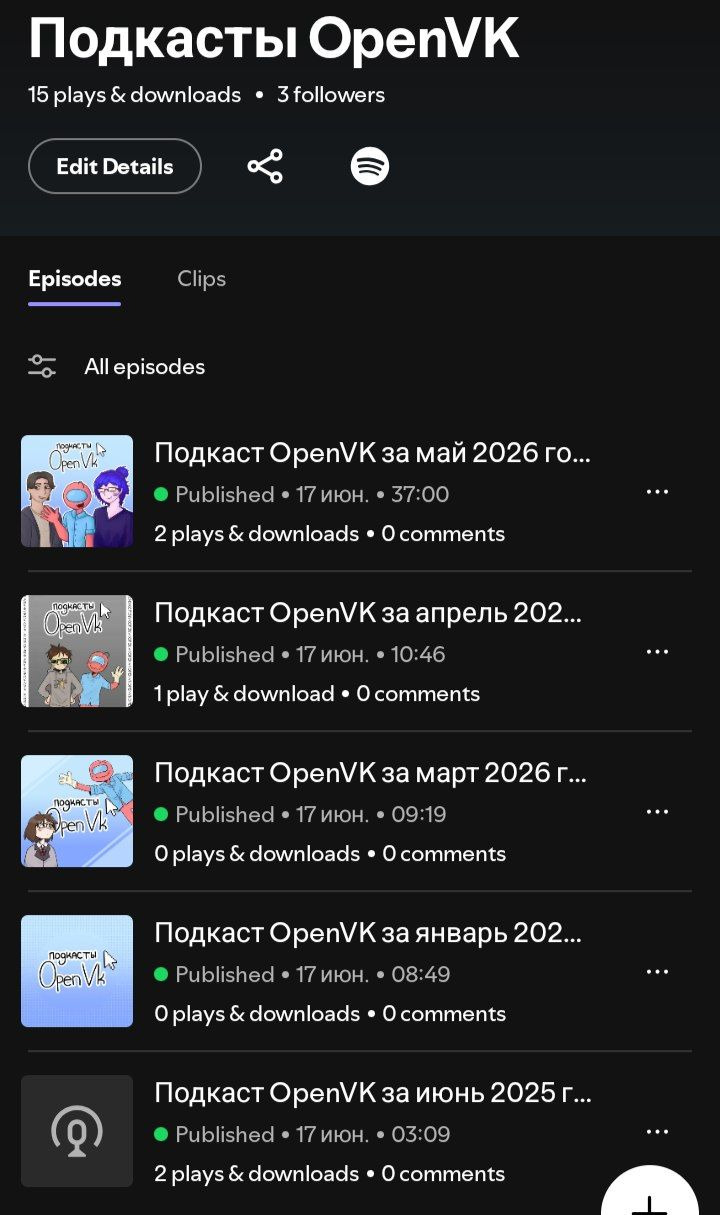Image resolution: width=720 pixels, height=1215 pixels.
Task: Open the overflow menu for the июнь 2025 episode
Action: 657,1132
